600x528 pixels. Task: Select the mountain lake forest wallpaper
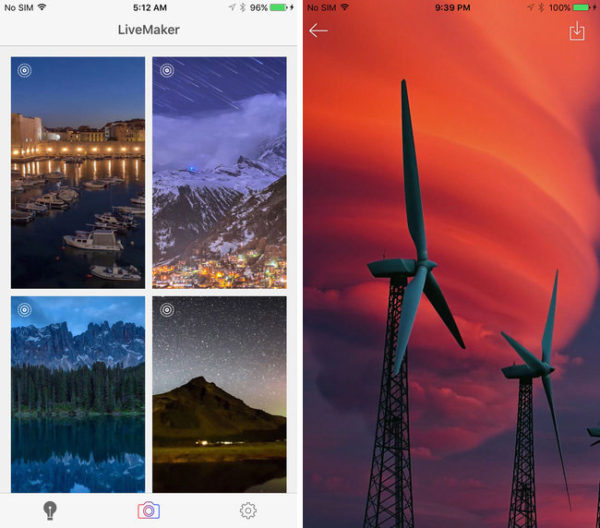coord(78,393)
